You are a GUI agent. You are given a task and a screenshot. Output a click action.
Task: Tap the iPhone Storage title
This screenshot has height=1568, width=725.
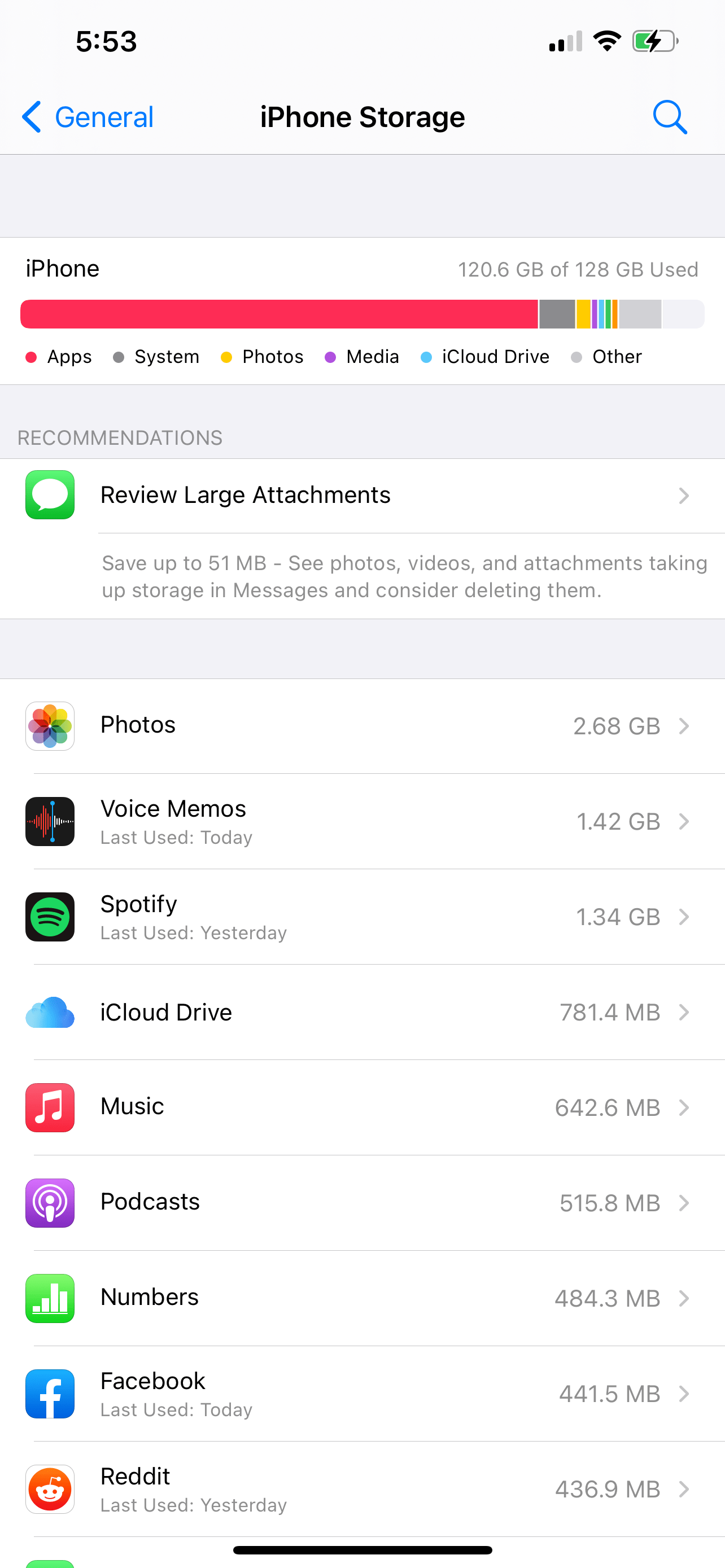pos(362,116)
